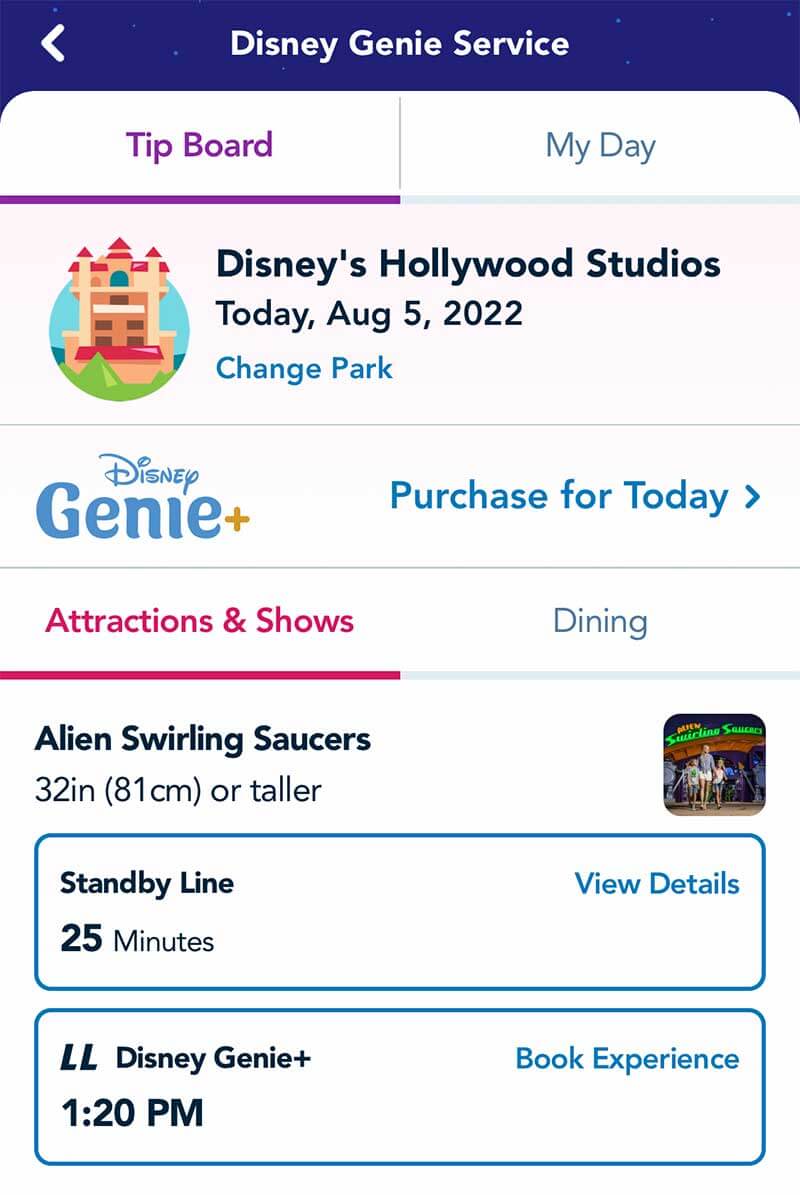
Task: Switch to the Tip Board tab
Action: click(199, 145)
